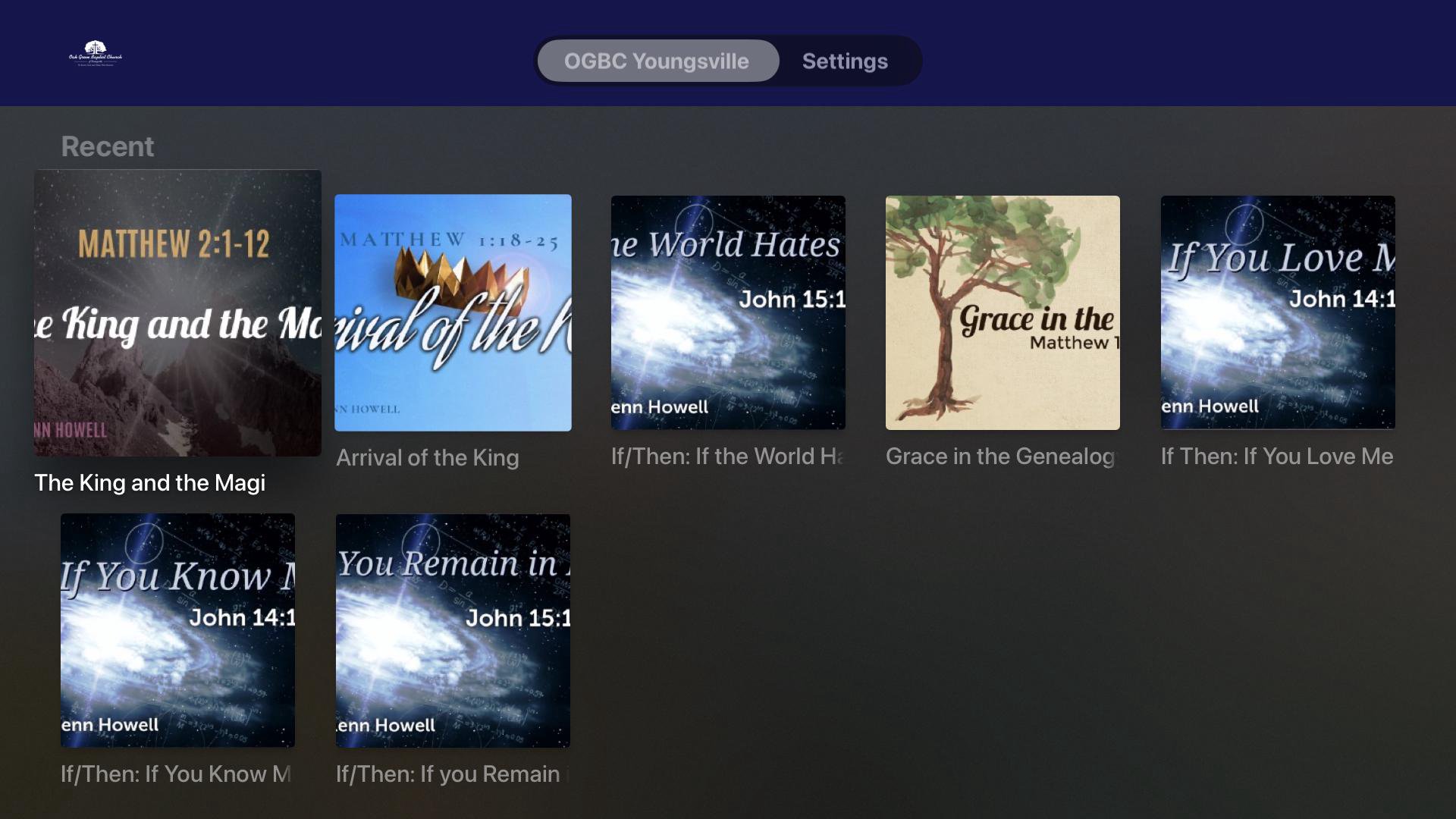Play If/Then: If the World Hates sermon
1456x819 pixels.
point(728,312)
